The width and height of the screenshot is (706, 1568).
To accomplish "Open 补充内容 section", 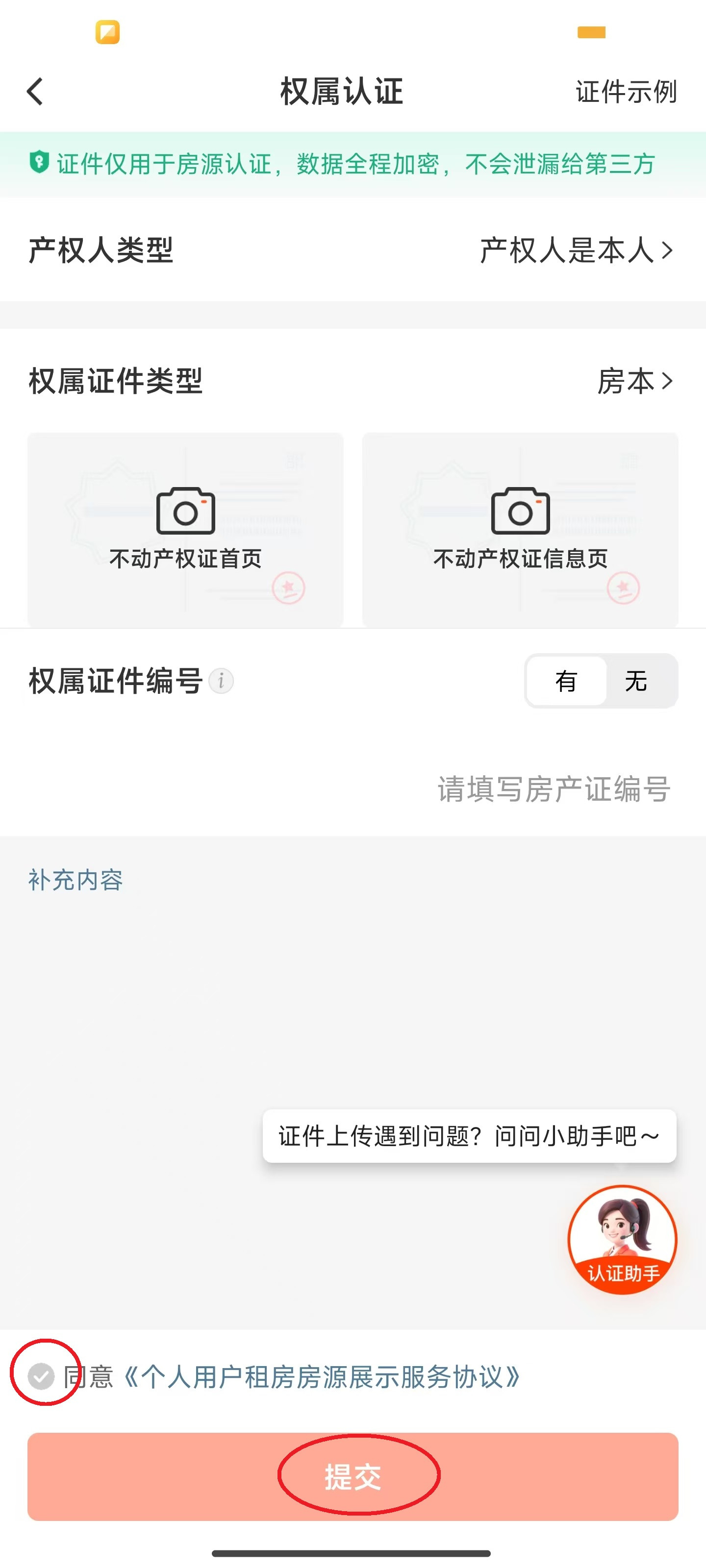I will (76, 880).
